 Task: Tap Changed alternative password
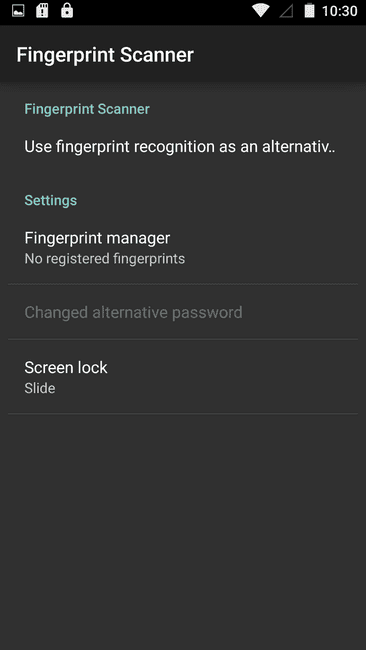pyautogui.click(x=183, y=312)
